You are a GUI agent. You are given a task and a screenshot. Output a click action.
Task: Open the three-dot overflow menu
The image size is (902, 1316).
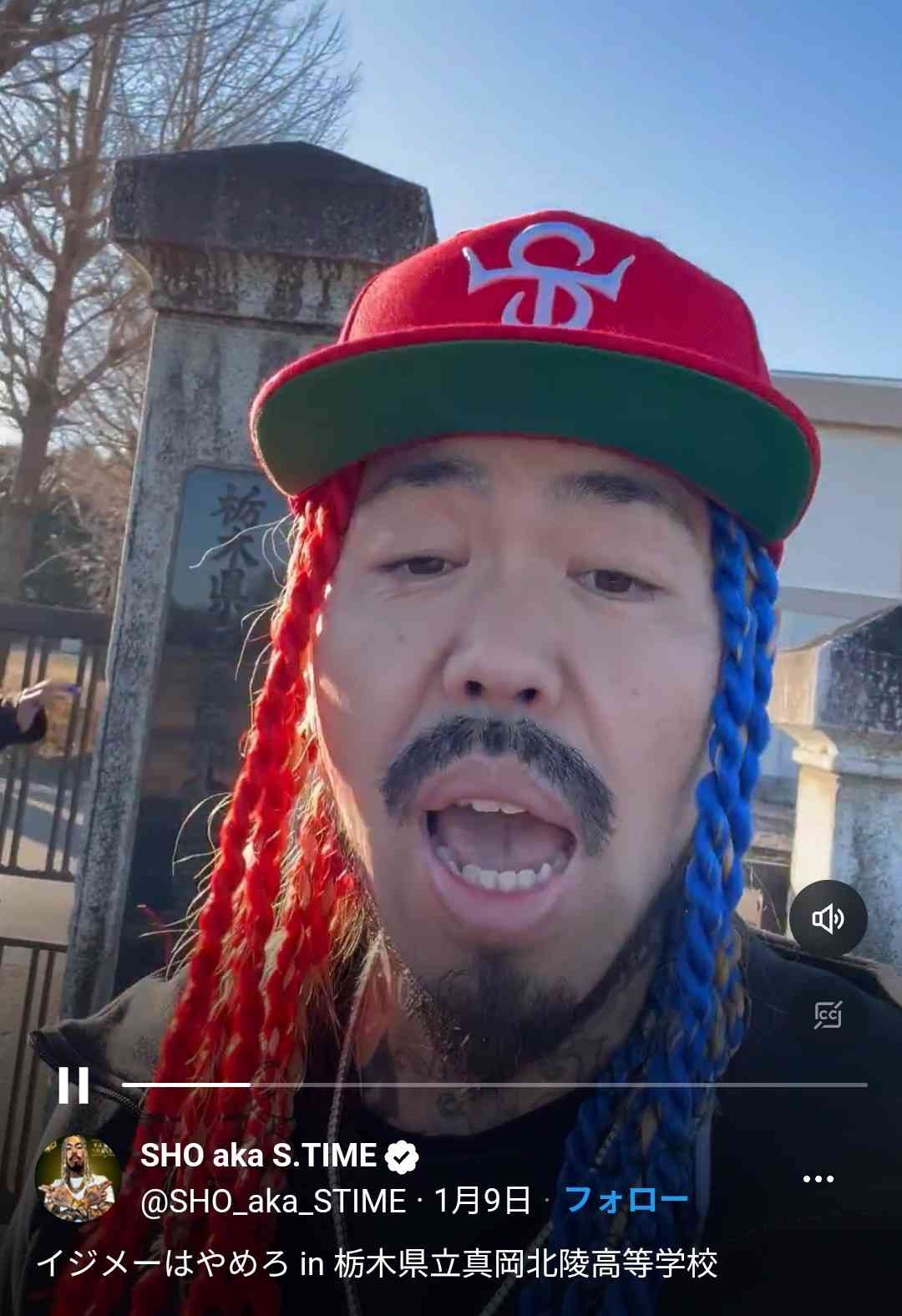(818, 1179)
